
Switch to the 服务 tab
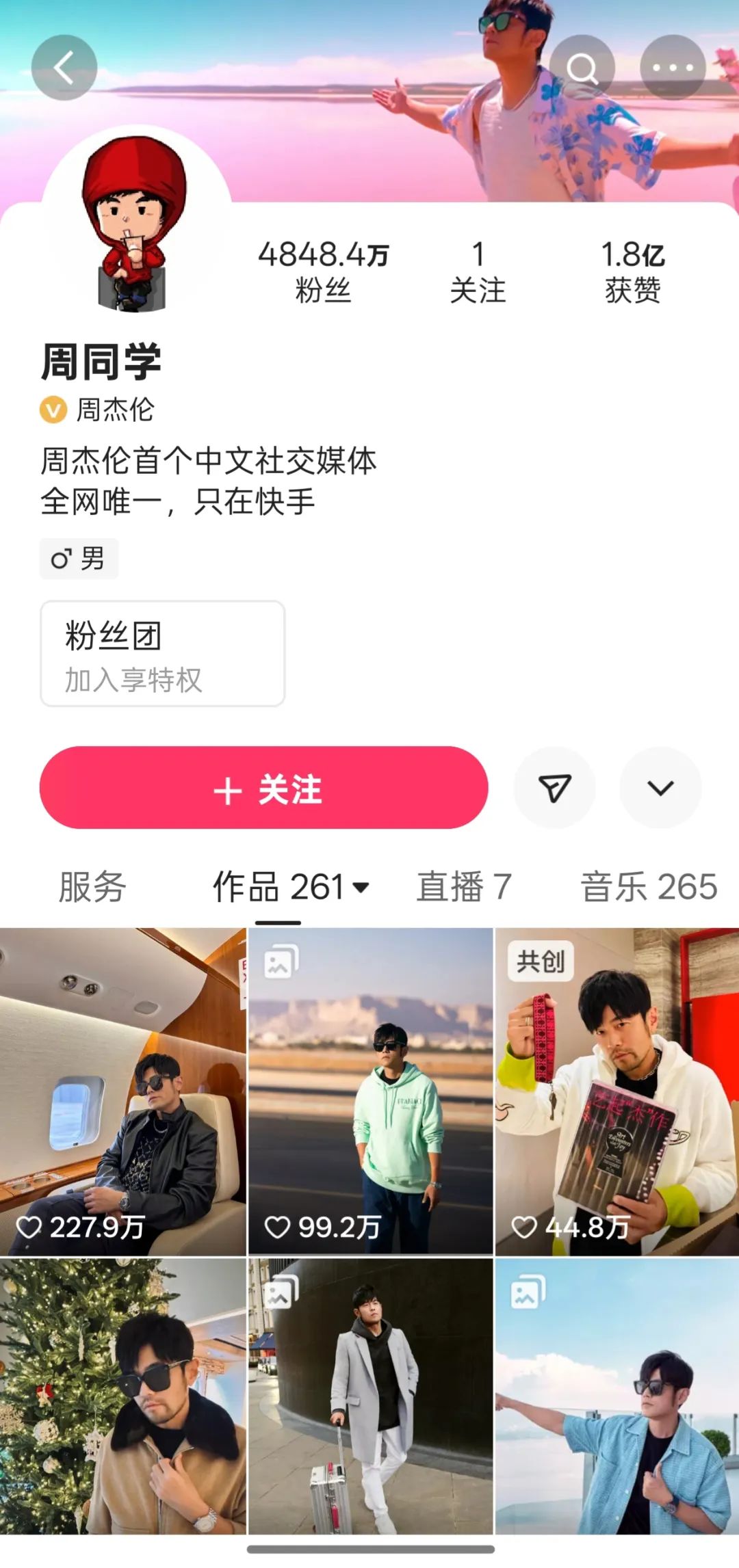92,887
